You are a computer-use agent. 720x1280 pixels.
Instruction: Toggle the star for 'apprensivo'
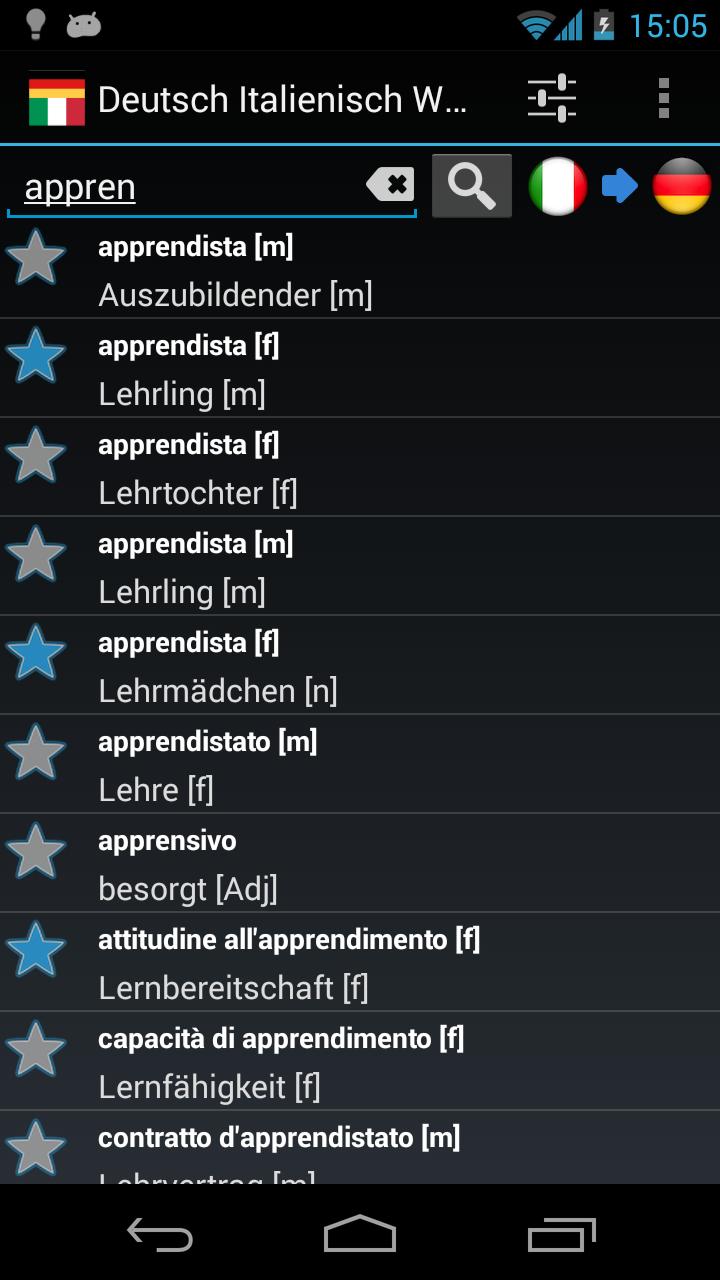pos(37,851)
